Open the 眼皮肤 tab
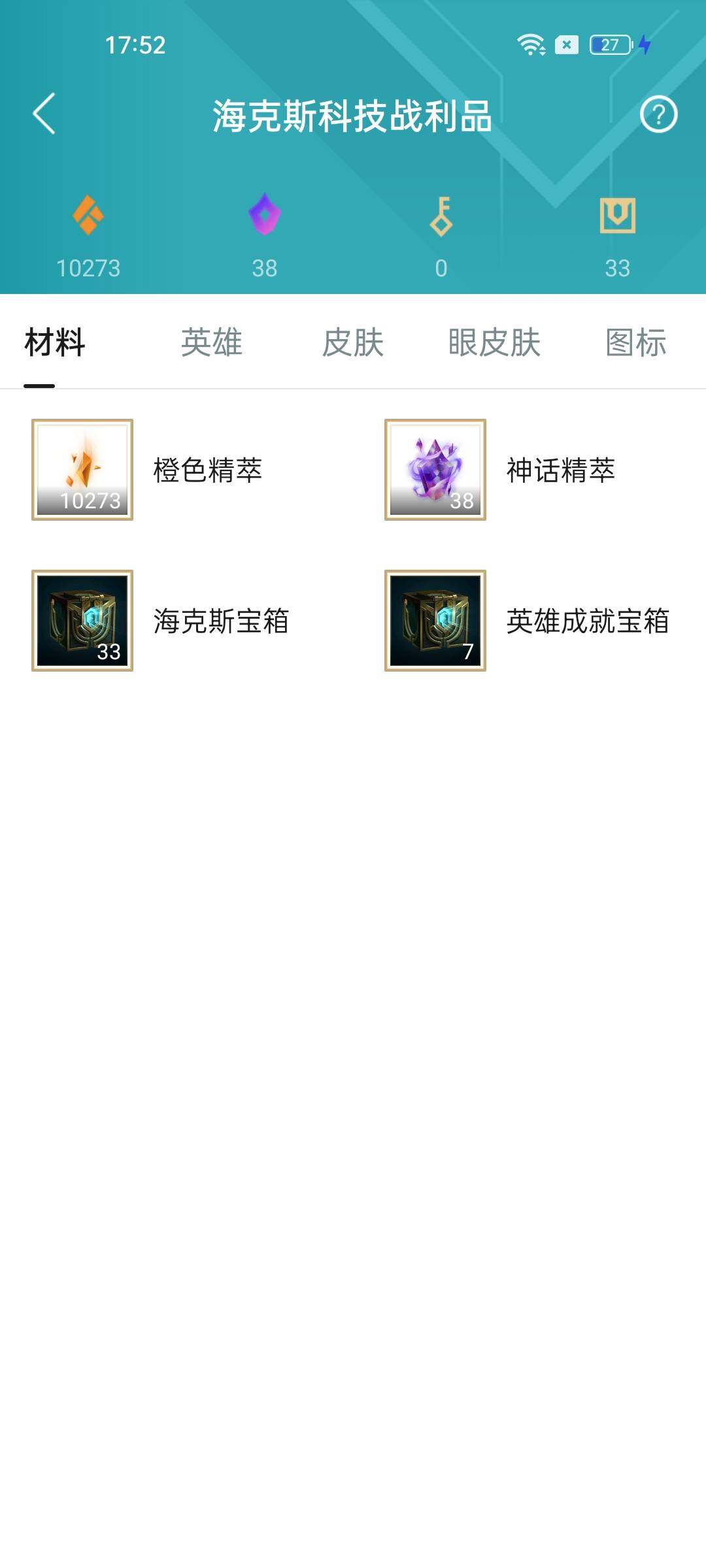 (x=494, y=342)
